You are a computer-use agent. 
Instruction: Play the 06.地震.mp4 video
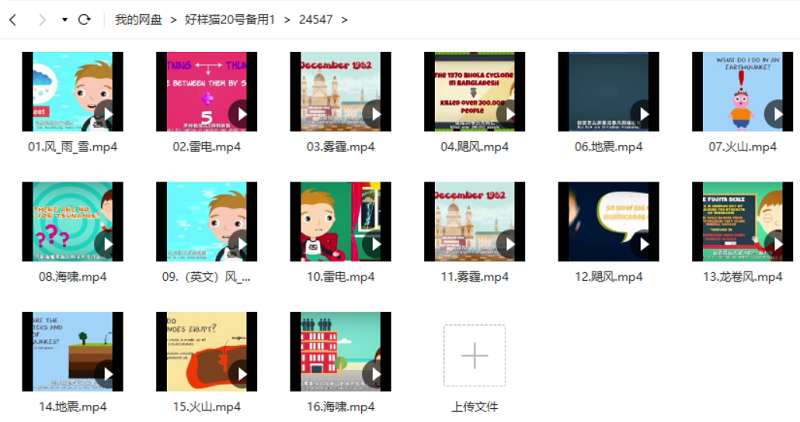click(608, 92)
